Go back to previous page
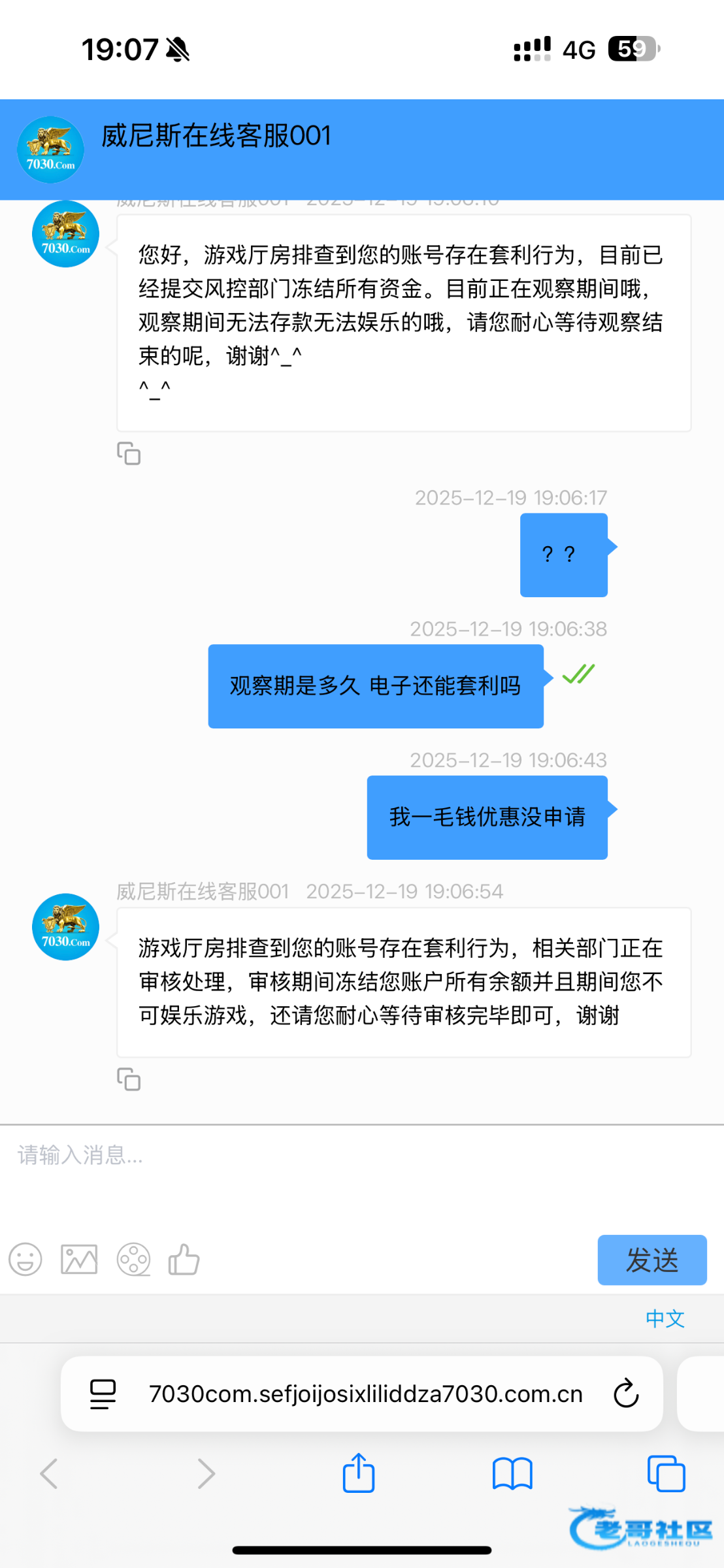 49,1474
